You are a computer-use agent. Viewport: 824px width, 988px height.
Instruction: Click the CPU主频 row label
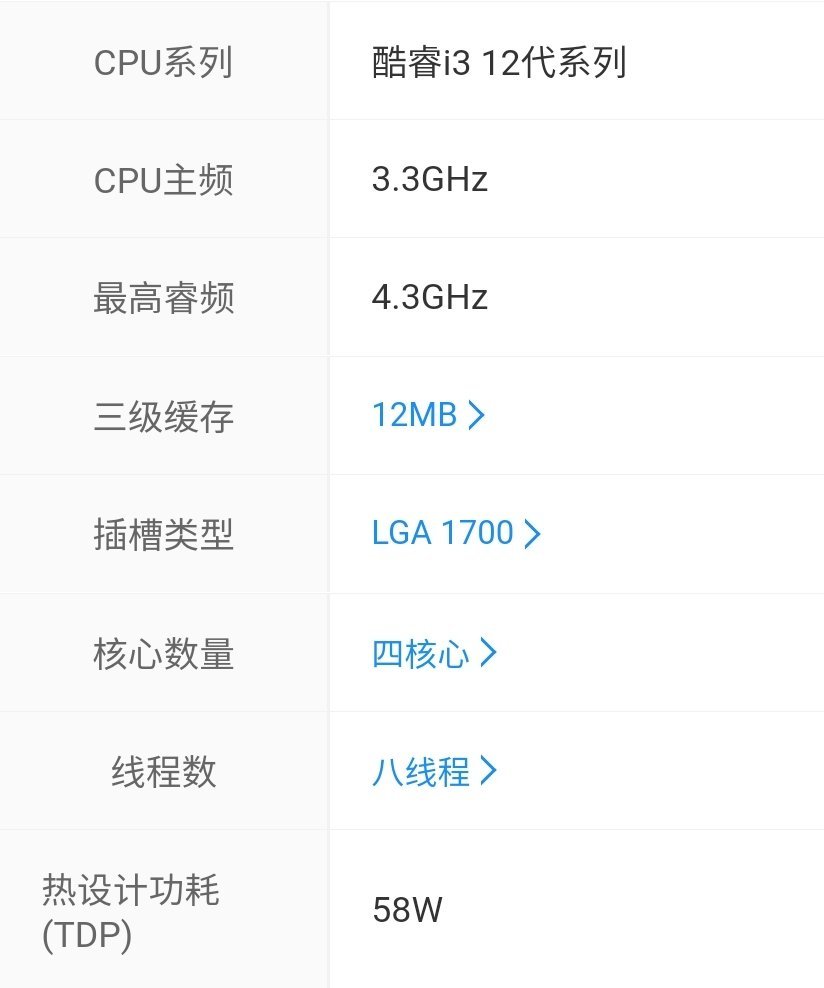coord(162,180)
